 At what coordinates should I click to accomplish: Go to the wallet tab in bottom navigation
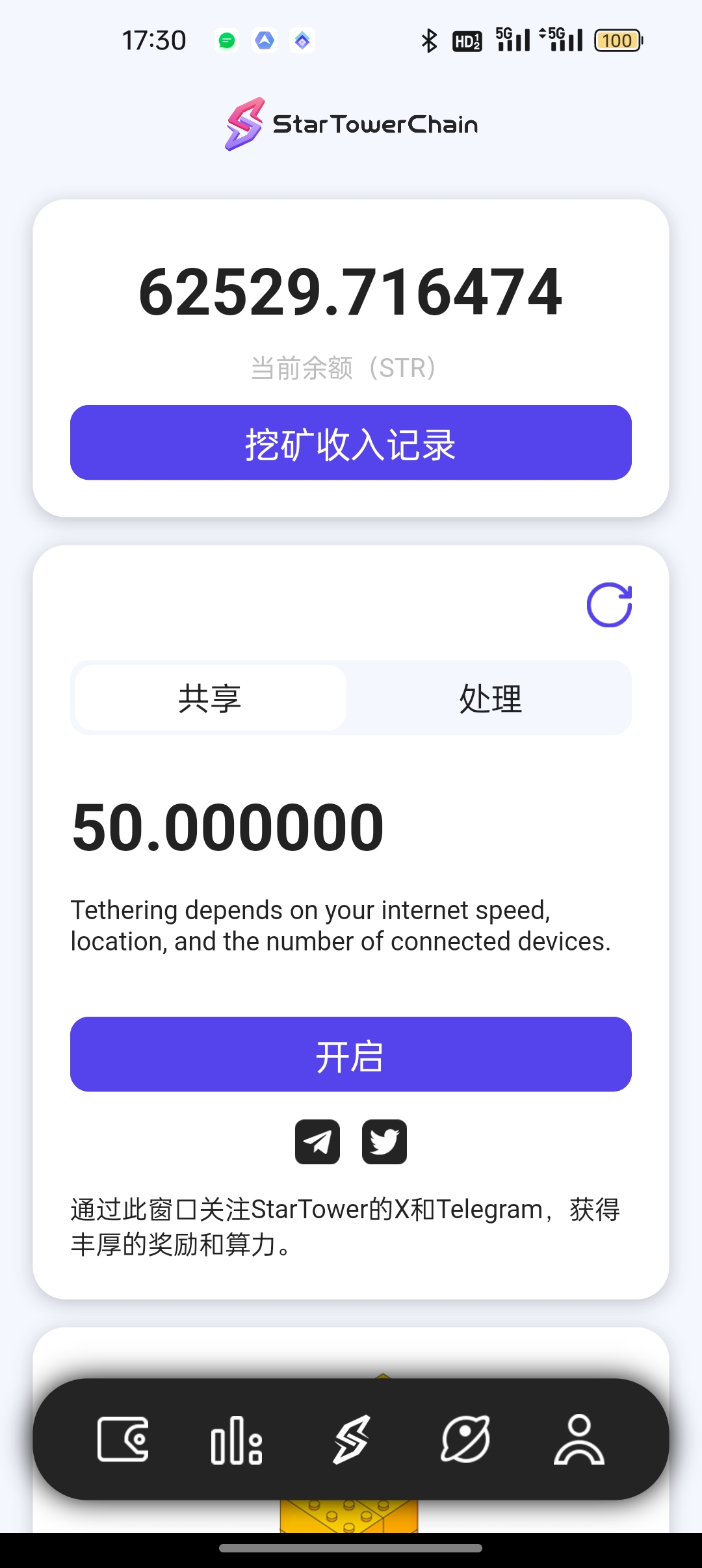(x=123, y=1439)
